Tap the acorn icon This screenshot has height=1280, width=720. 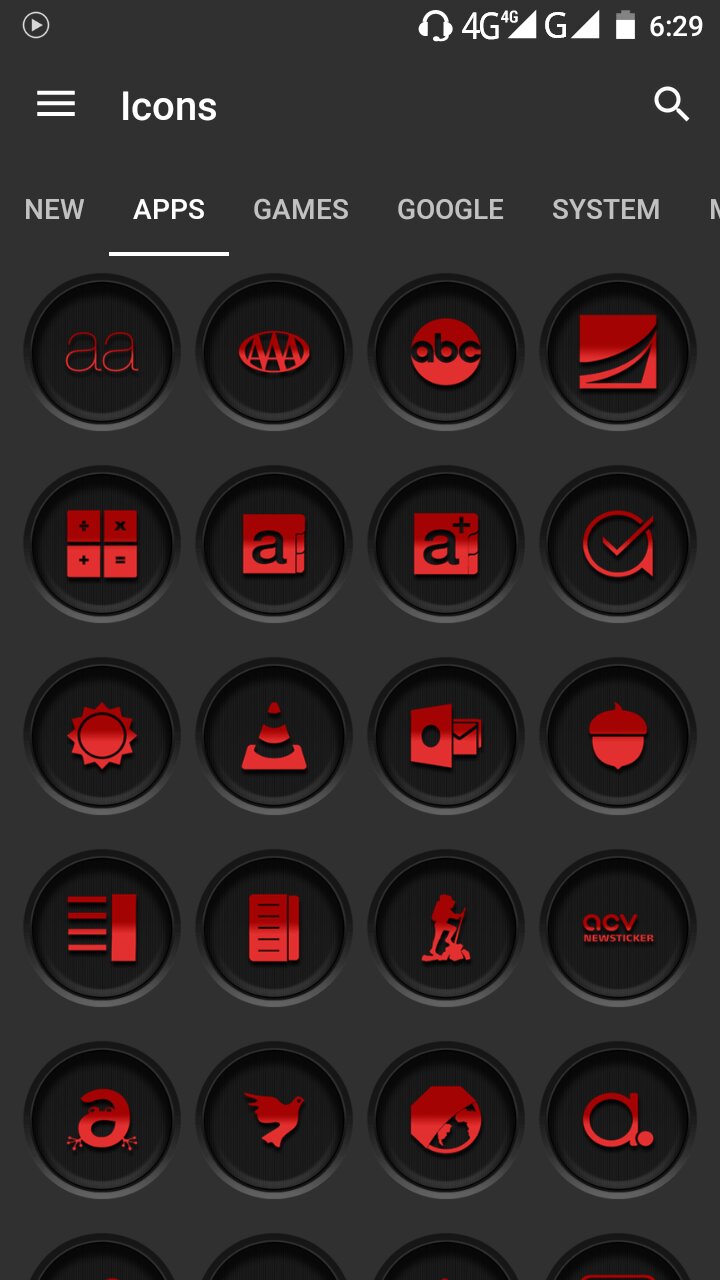tap(618, 736)
